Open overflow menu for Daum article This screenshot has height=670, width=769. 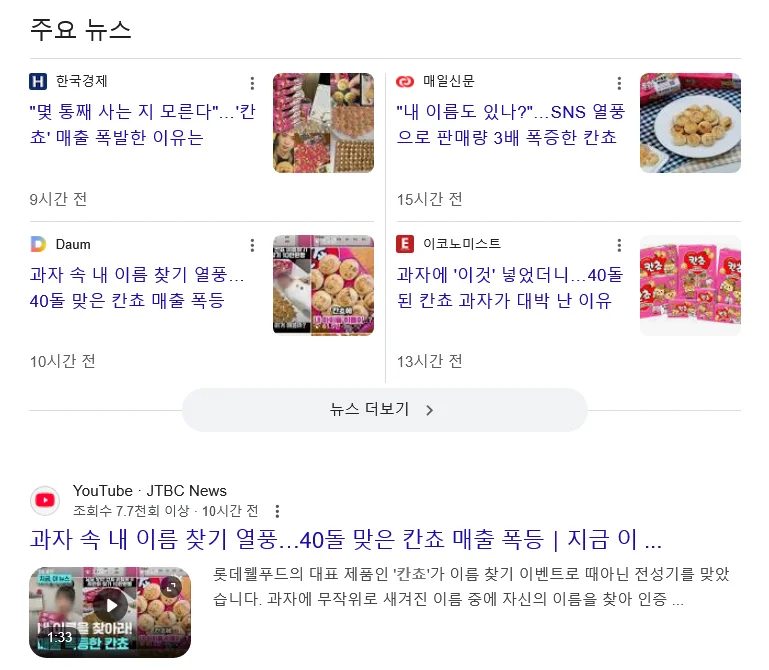pos(252,246)
